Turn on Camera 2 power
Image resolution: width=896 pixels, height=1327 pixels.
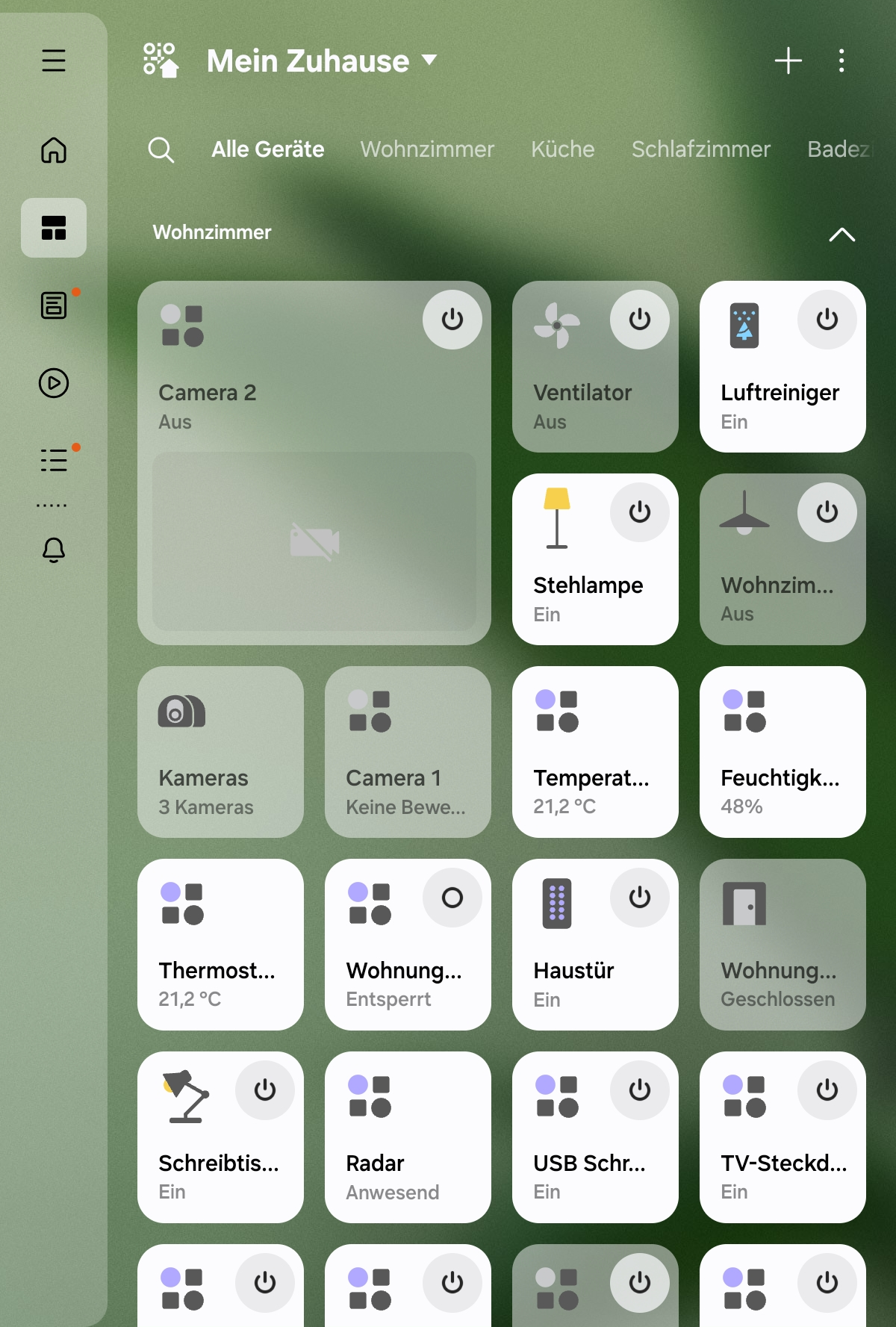coord(452,320)
